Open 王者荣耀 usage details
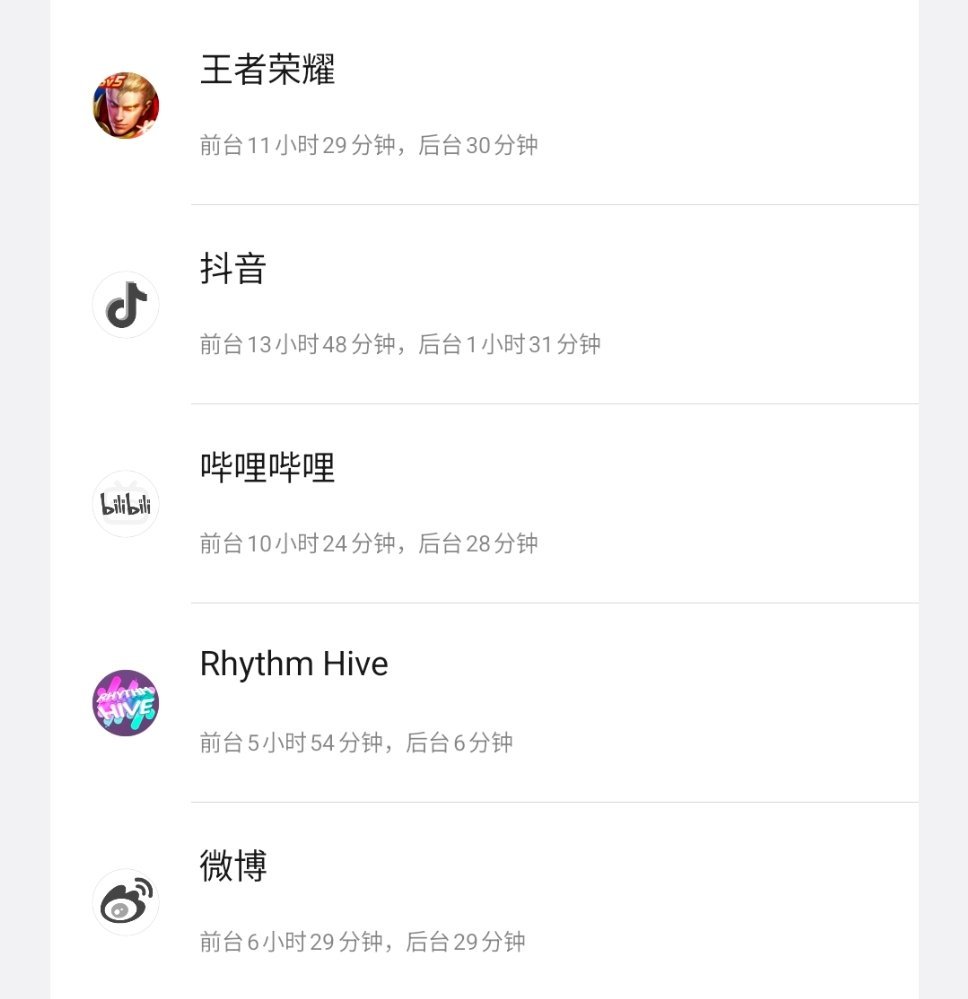This screenshot has width=968, height=999. [x=484, y=105]
